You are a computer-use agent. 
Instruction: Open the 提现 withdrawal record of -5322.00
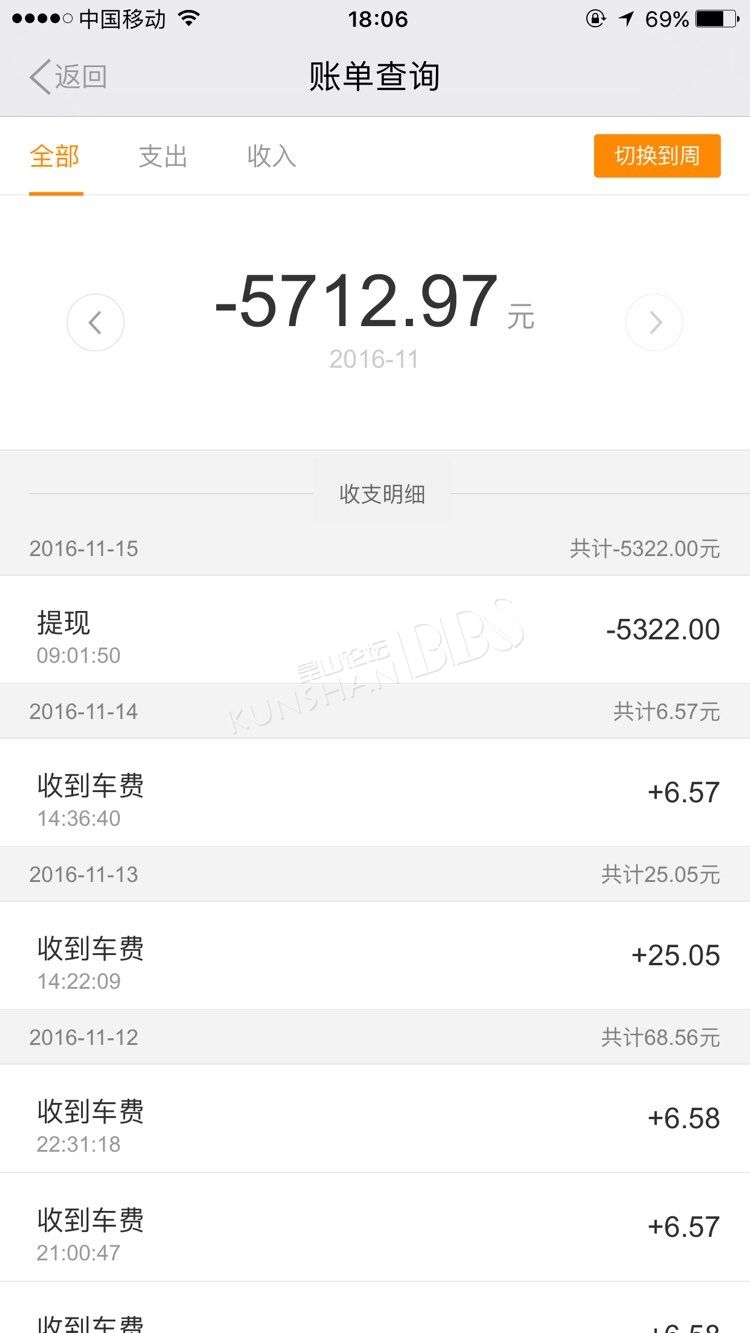pyautogui.click(x=375, y=629)
